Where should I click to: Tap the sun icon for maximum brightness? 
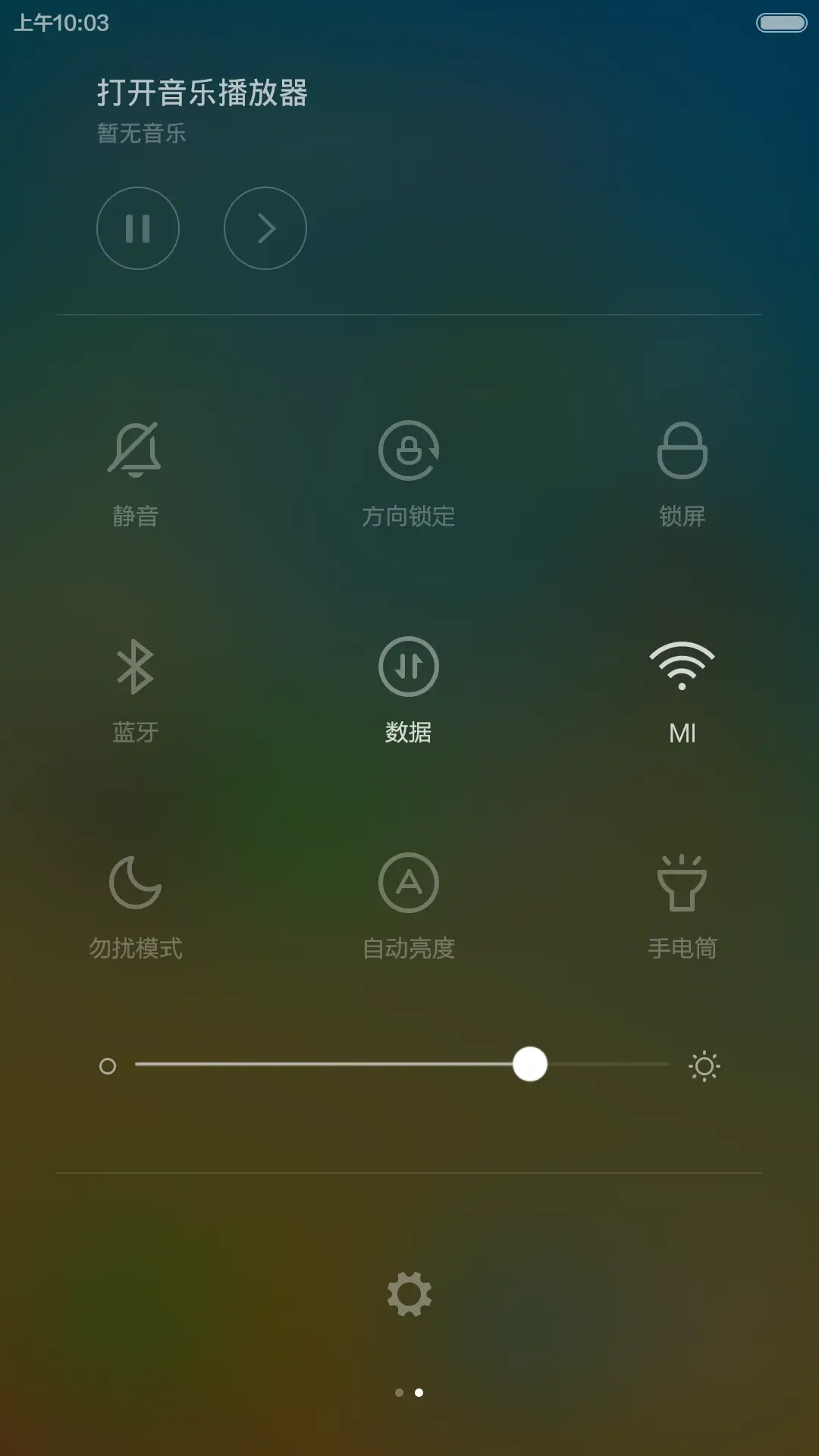[x=704, y=1065]
